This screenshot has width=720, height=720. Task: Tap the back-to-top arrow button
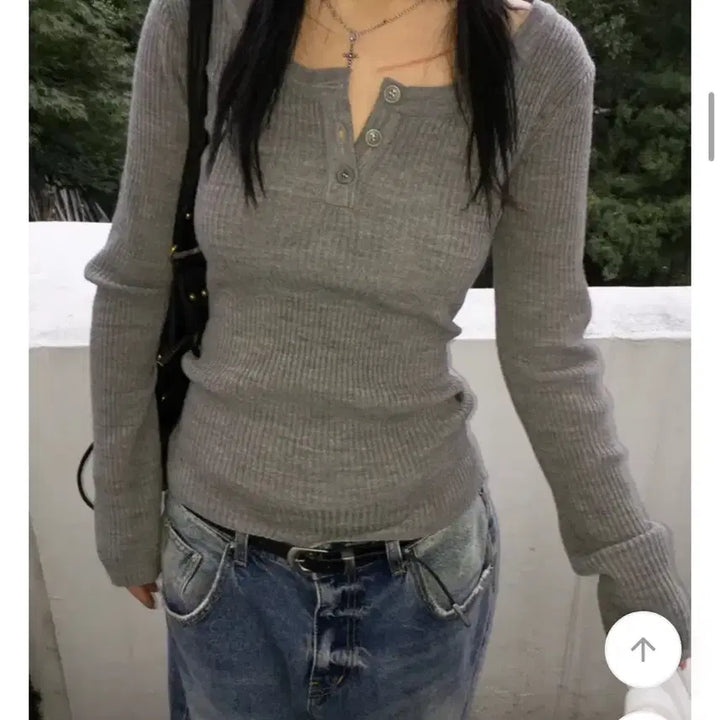tap(642, 649)
